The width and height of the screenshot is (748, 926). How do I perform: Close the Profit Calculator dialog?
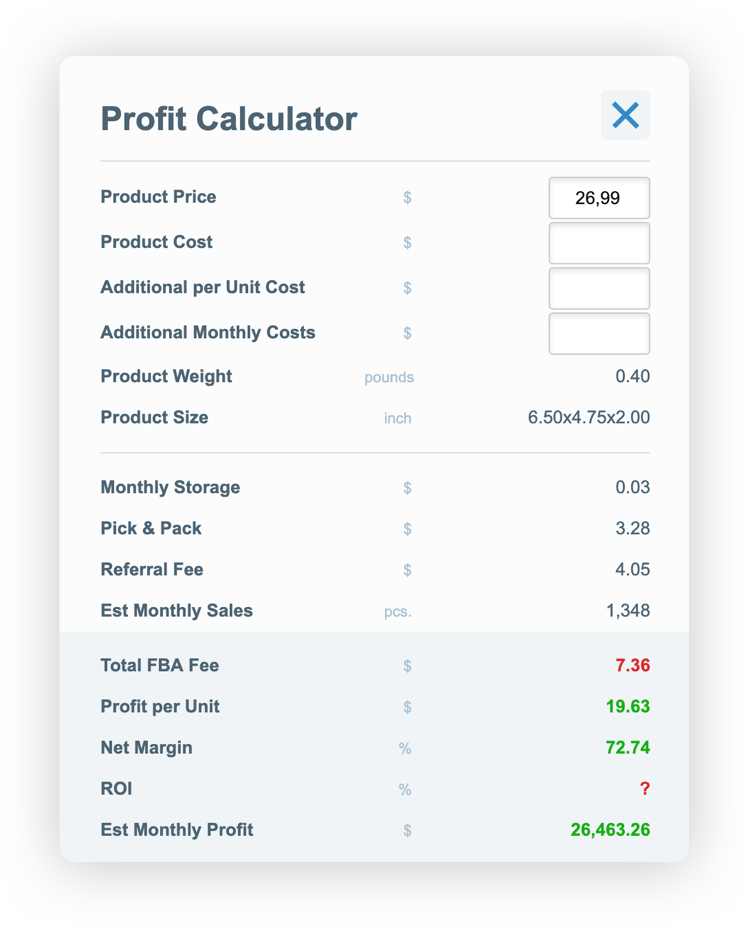click(625, 115)
